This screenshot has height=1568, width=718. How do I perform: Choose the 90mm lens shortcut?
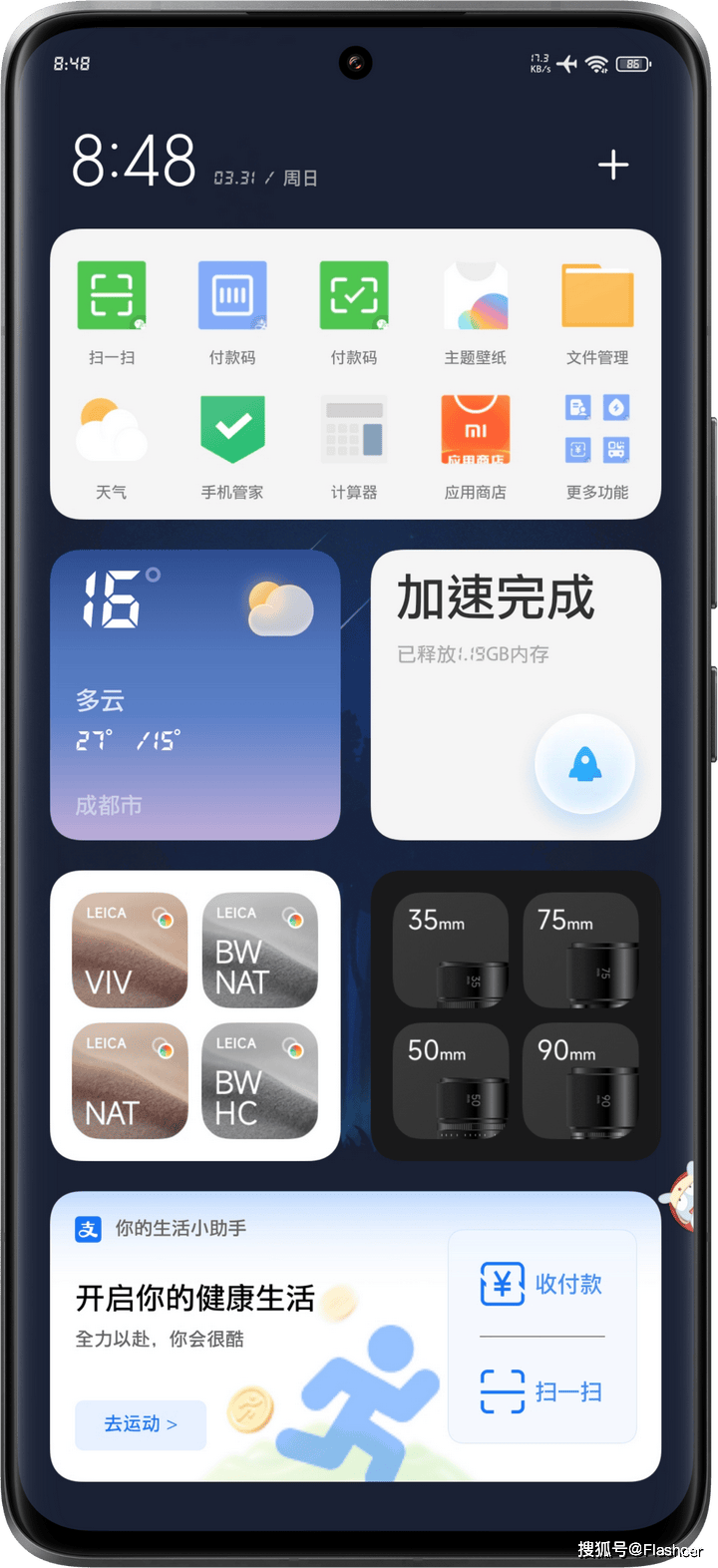[580, 1080]
